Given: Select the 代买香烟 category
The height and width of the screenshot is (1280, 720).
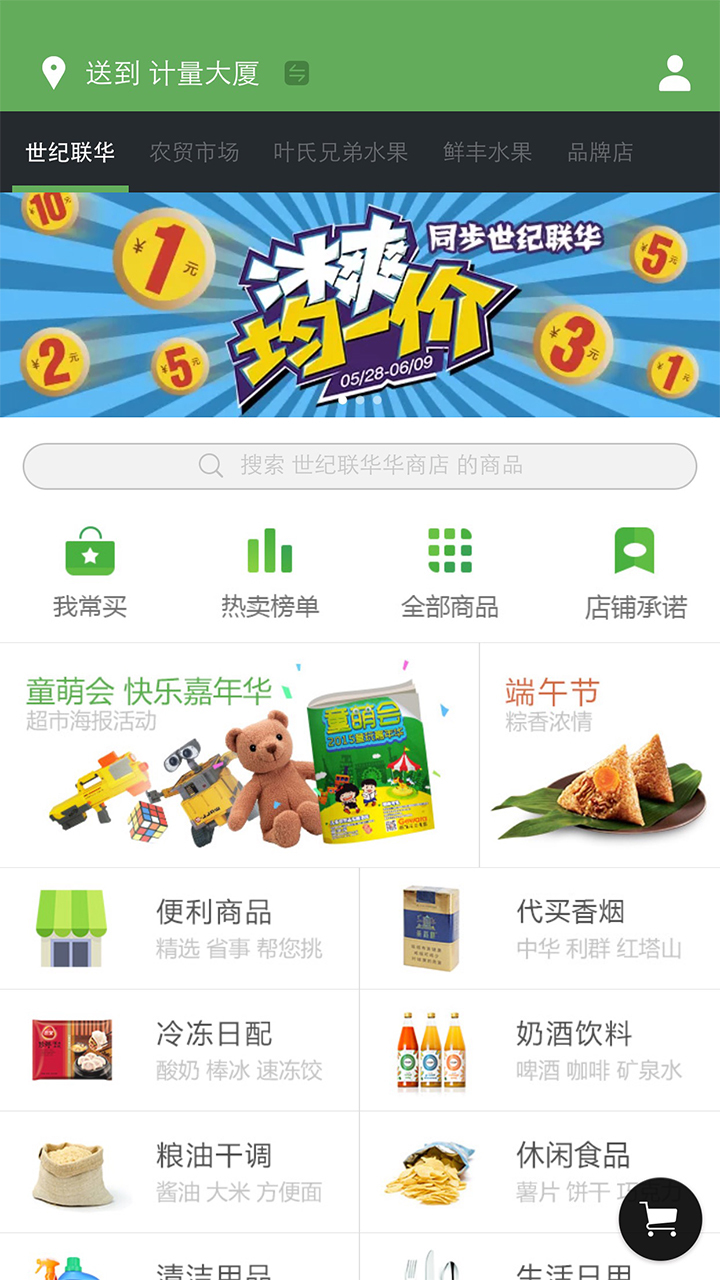Looking at the screenshot, I should (540, 928).
